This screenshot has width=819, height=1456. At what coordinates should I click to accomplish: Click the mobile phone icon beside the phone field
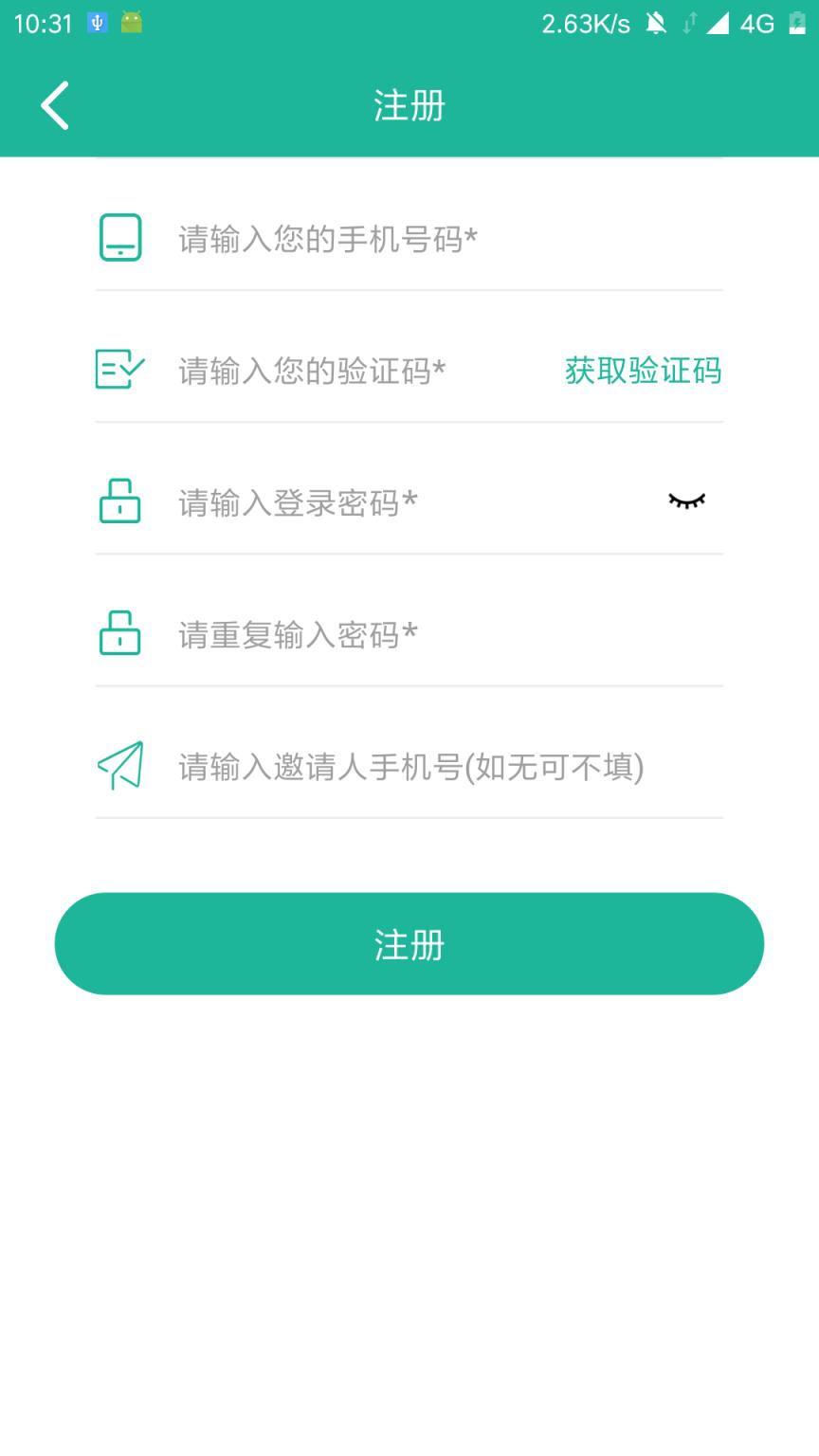[x=120, y=239]
